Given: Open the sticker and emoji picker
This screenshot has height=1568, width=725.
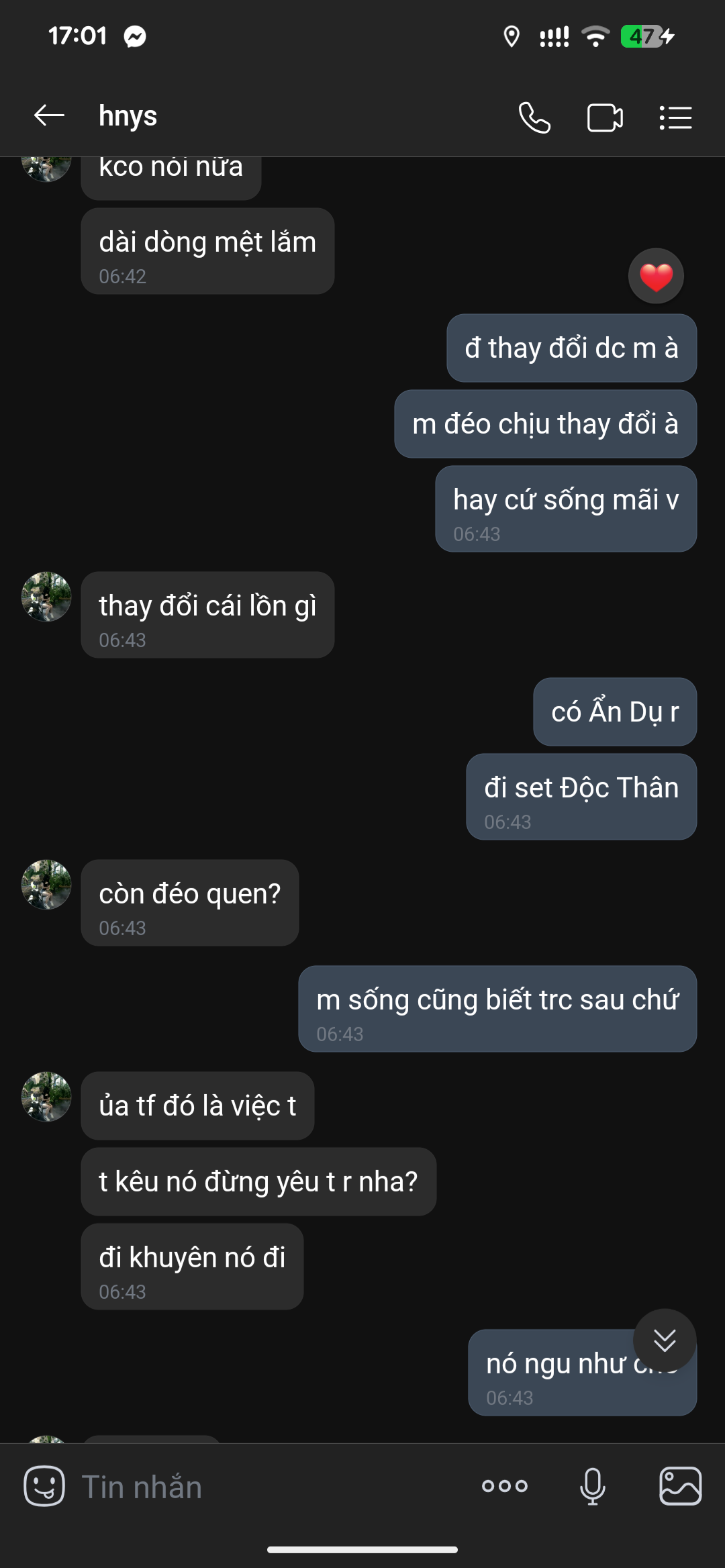Looking at the screenshot, I should (x=44, y=1486).
